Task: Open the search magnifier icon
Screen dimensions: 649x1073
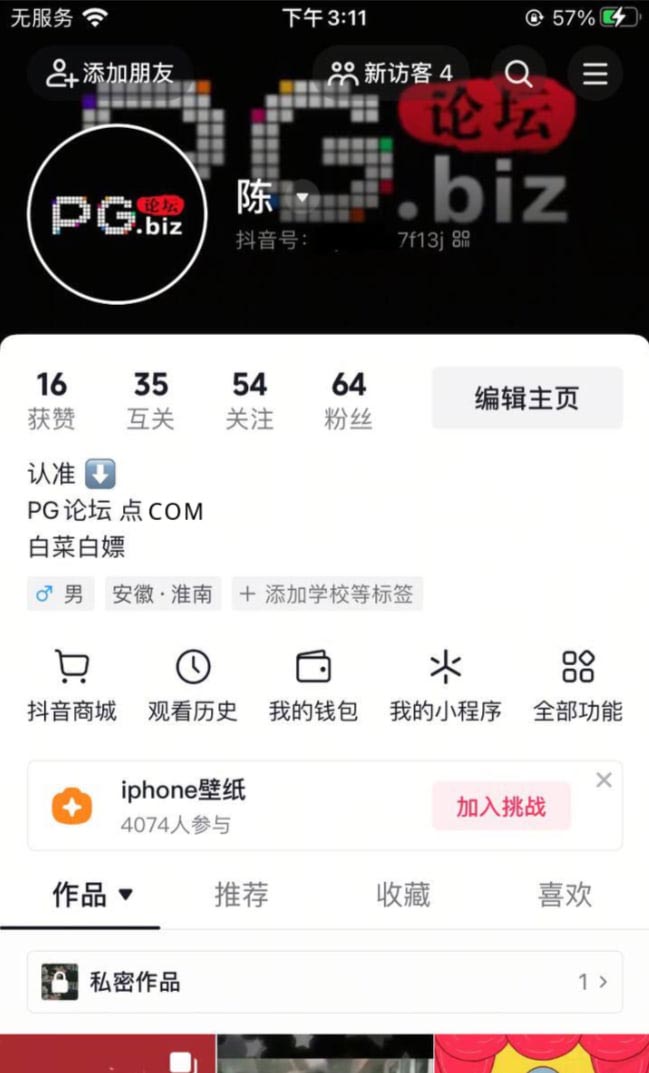Action: (518, 73)
